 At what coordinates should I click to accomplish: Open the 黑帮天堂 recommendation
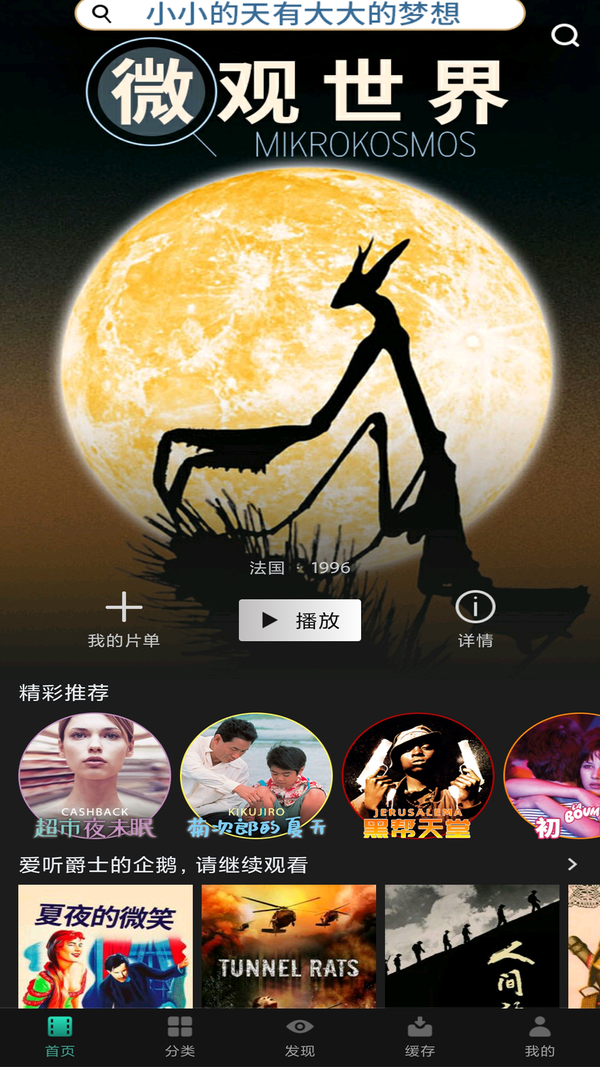point(418,776)
